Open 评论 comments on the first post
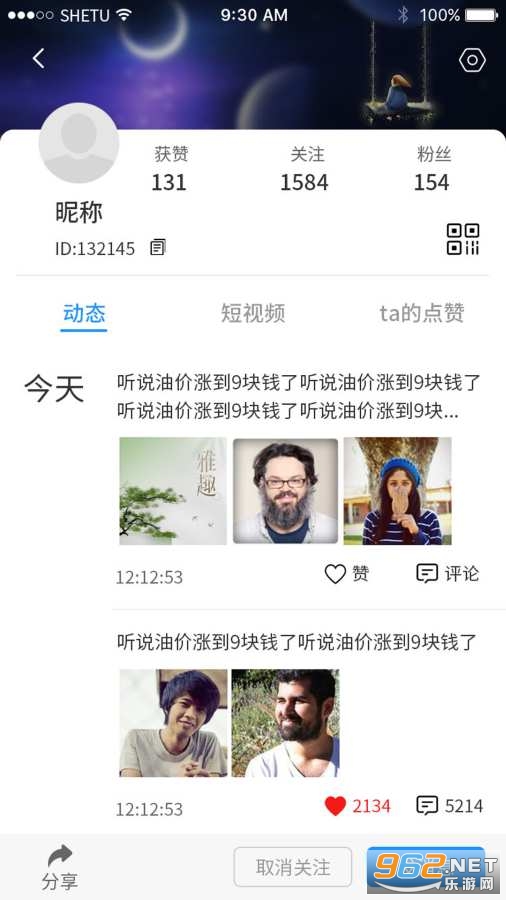Viewport: 506px width, 900px height. [x=447, y=573]
